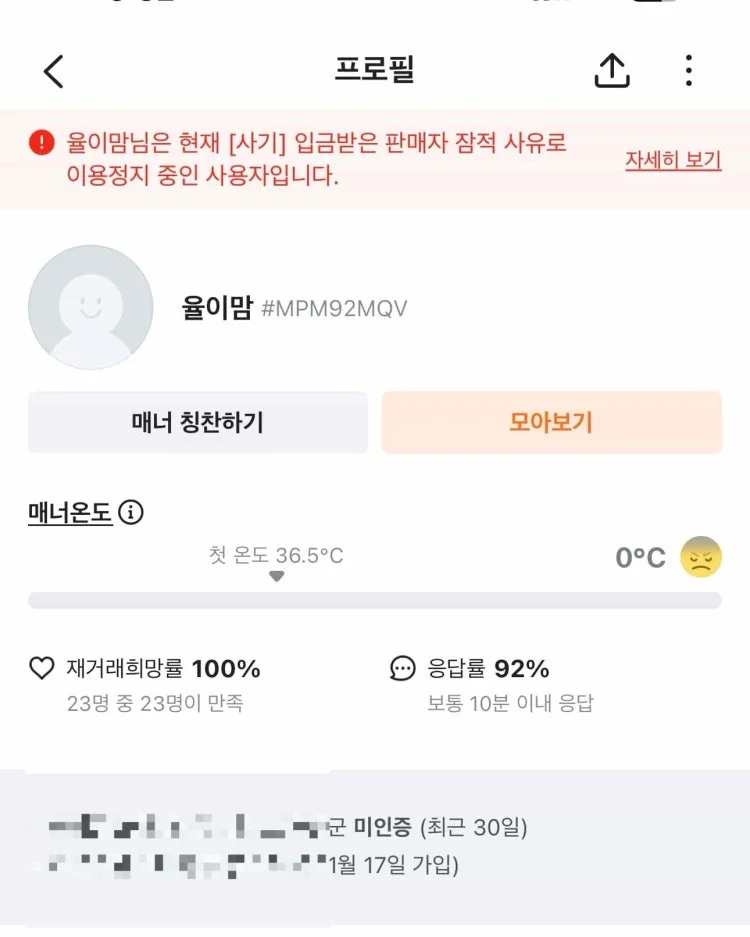Share this profile
Viewport: 750px width, 937px height.
pos(612,70)
